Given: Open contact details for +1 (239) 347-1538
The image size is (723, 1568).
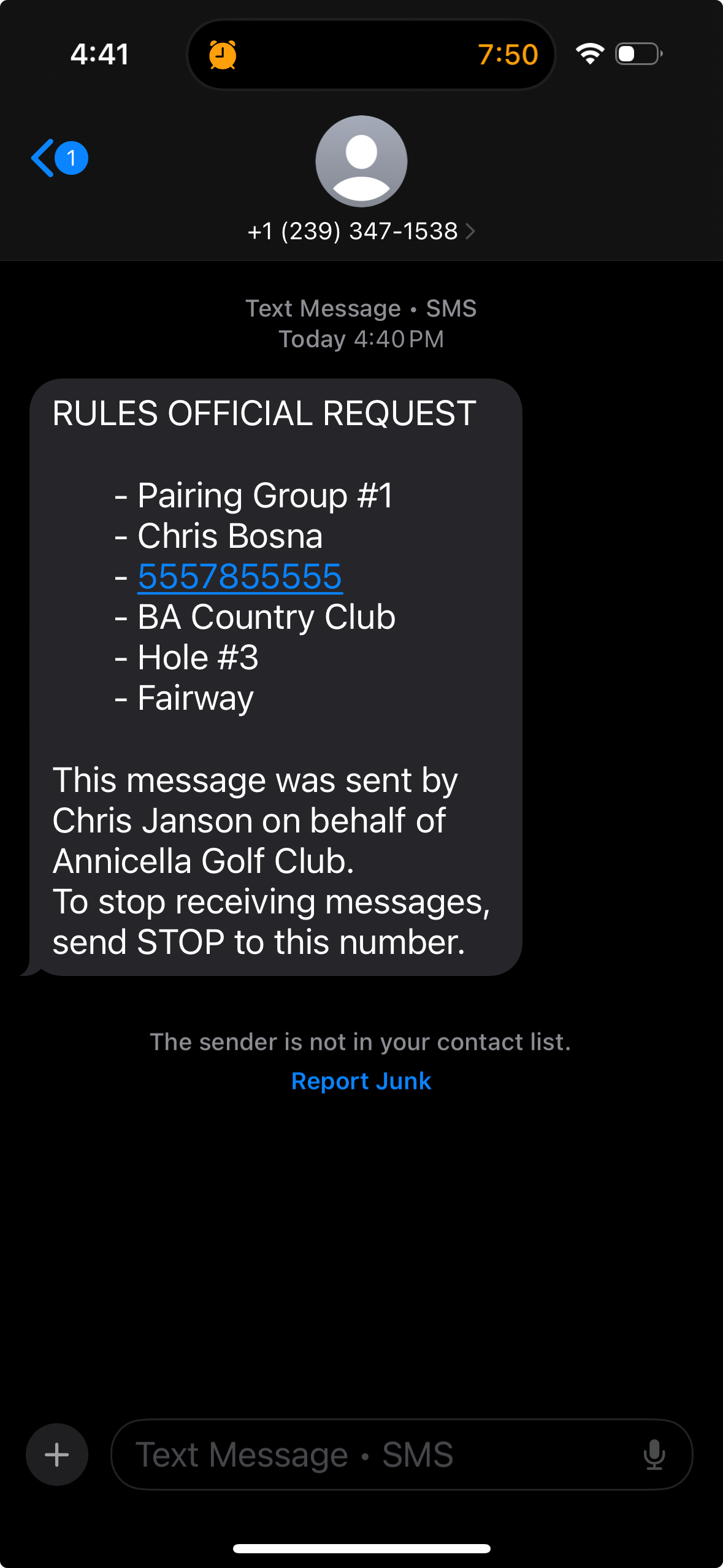Looking at the screenshot, I should [361, 231].
